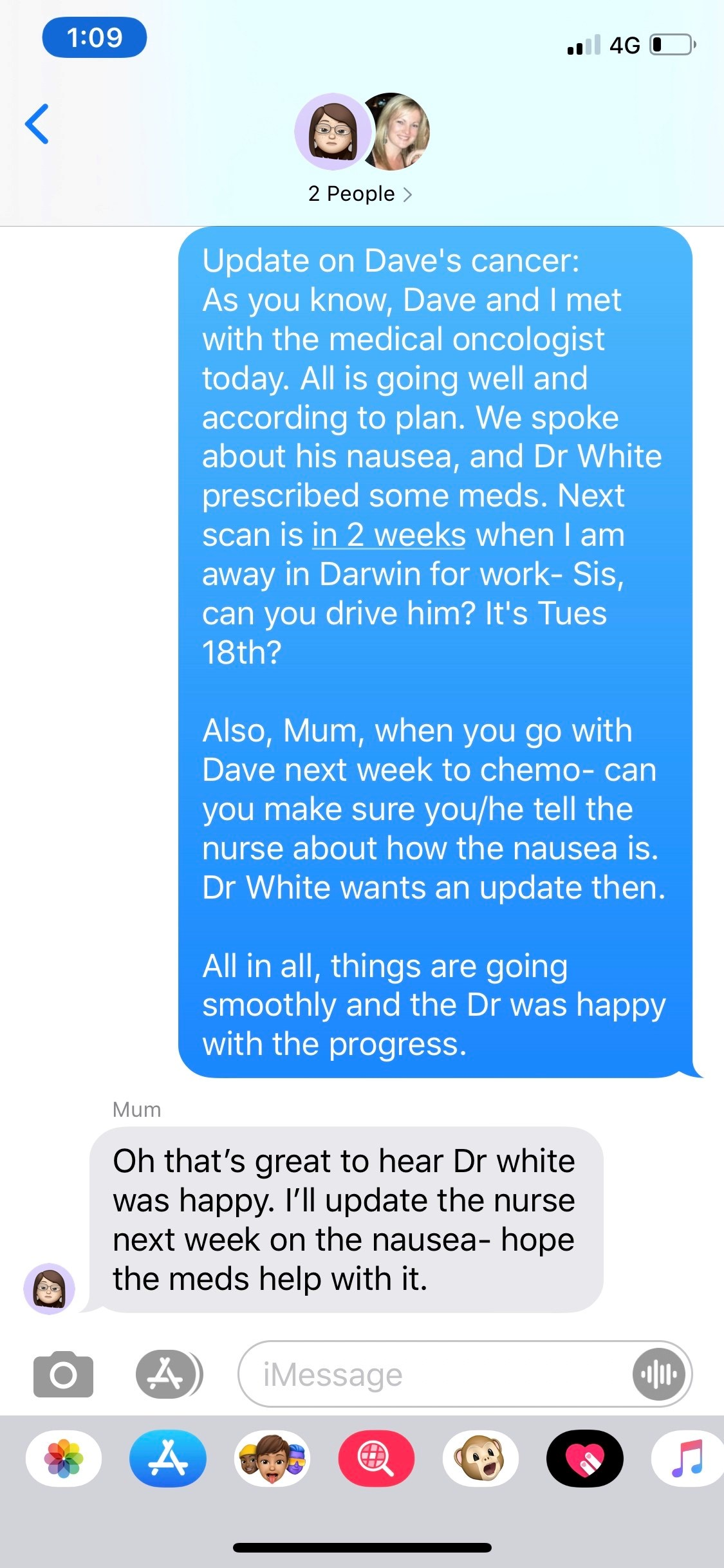Open the camera to take a photo

coord(63,1374)
